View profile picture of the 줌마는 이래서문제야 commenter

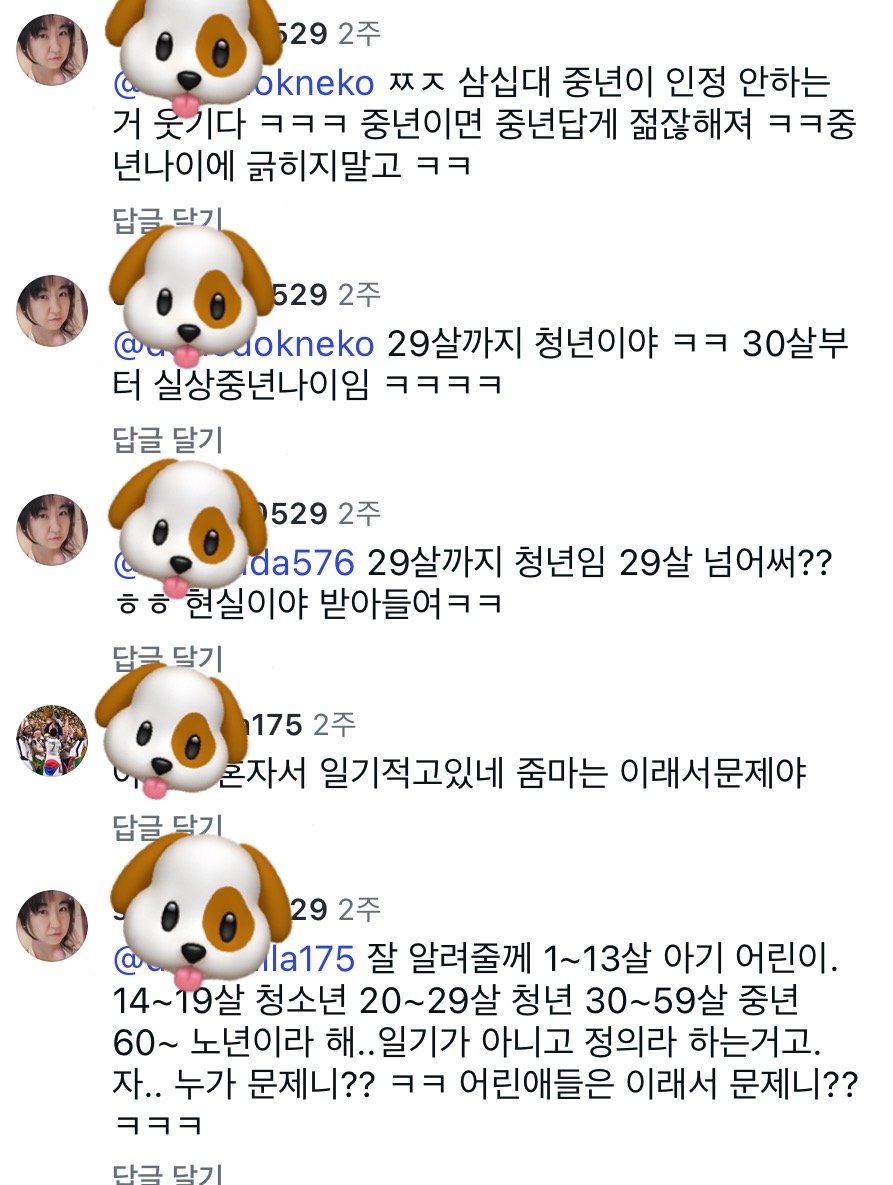tap(53, 740)
